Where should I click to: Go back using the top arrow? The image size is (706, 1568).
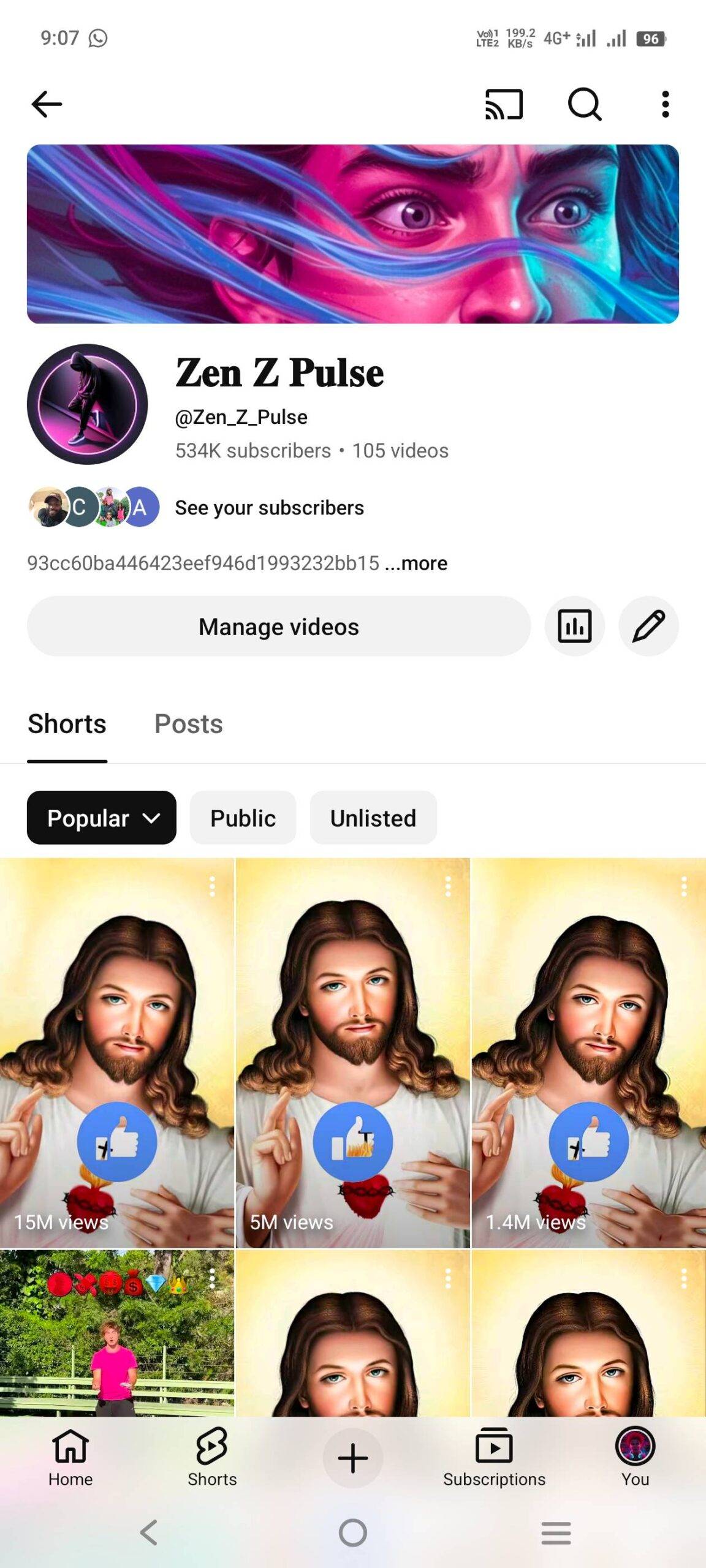click(x=47, y=104)
